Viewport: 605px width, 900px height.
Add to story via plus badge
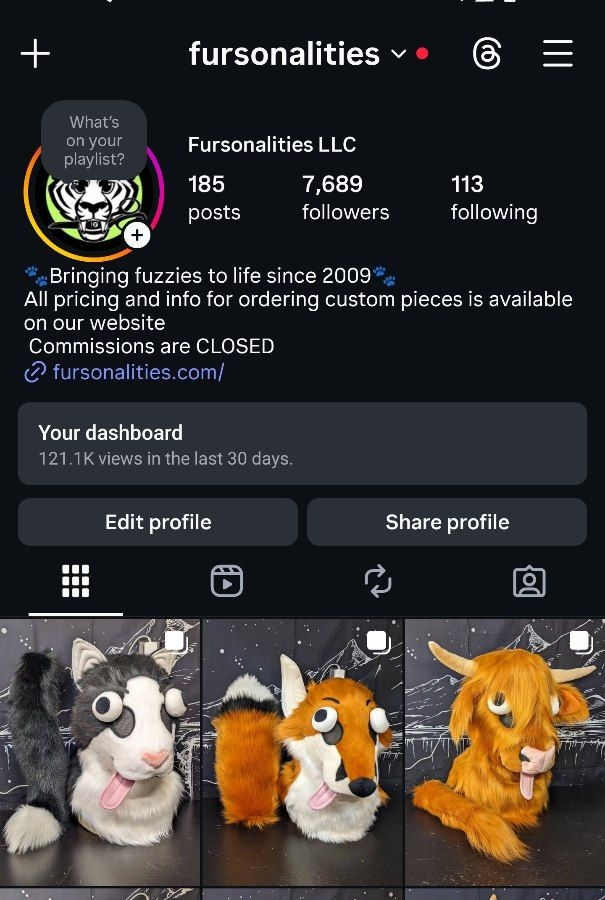138,235
